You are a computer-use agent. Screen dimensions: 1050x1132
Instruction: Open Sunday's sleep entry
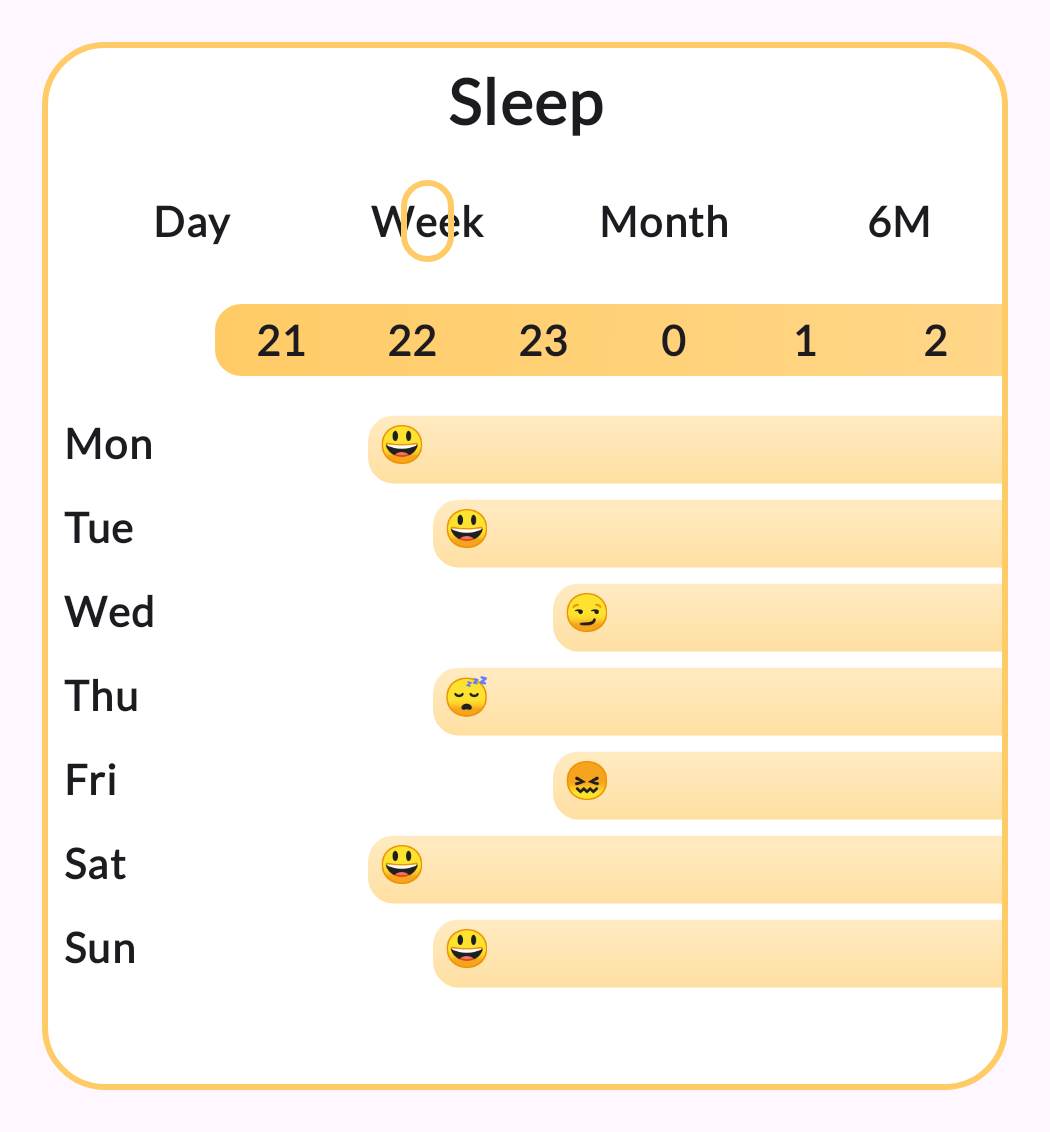coord(718,954)
